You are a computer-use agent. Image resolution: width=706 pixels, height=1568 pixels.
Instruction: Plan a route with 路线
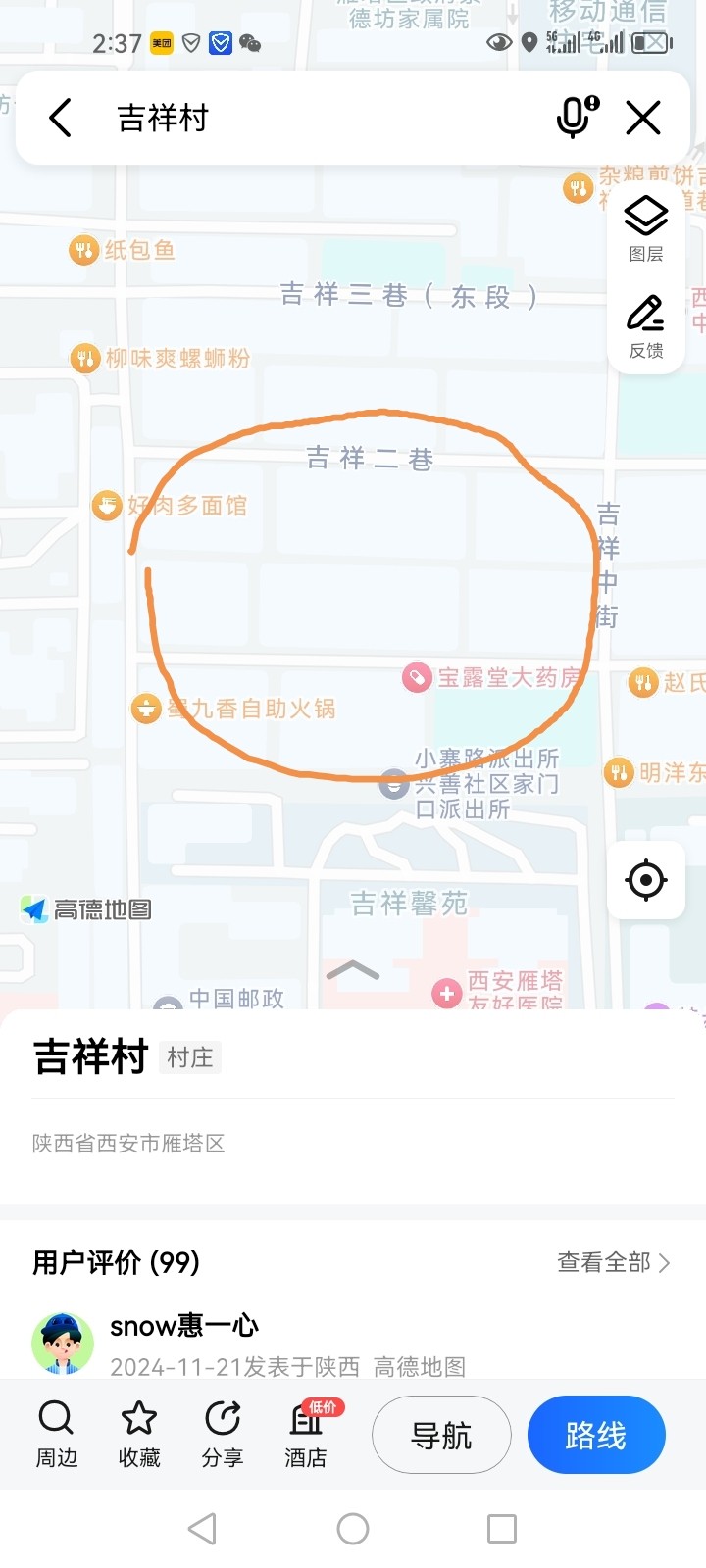[x=595, y=1436]
